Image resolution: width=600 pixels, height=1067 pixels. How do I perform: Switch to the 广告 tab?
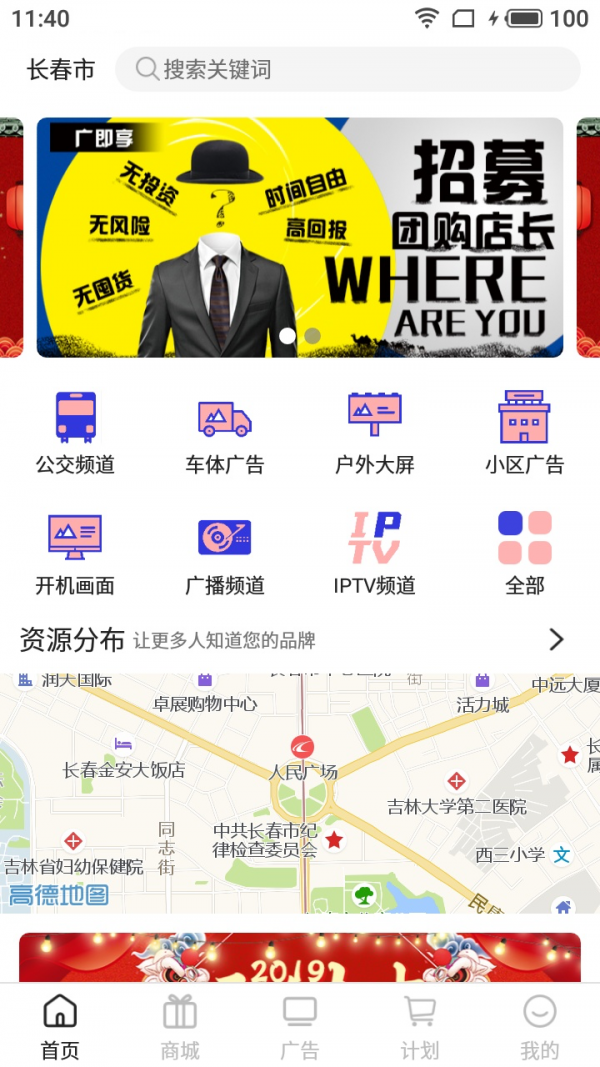click(300, 1027)
